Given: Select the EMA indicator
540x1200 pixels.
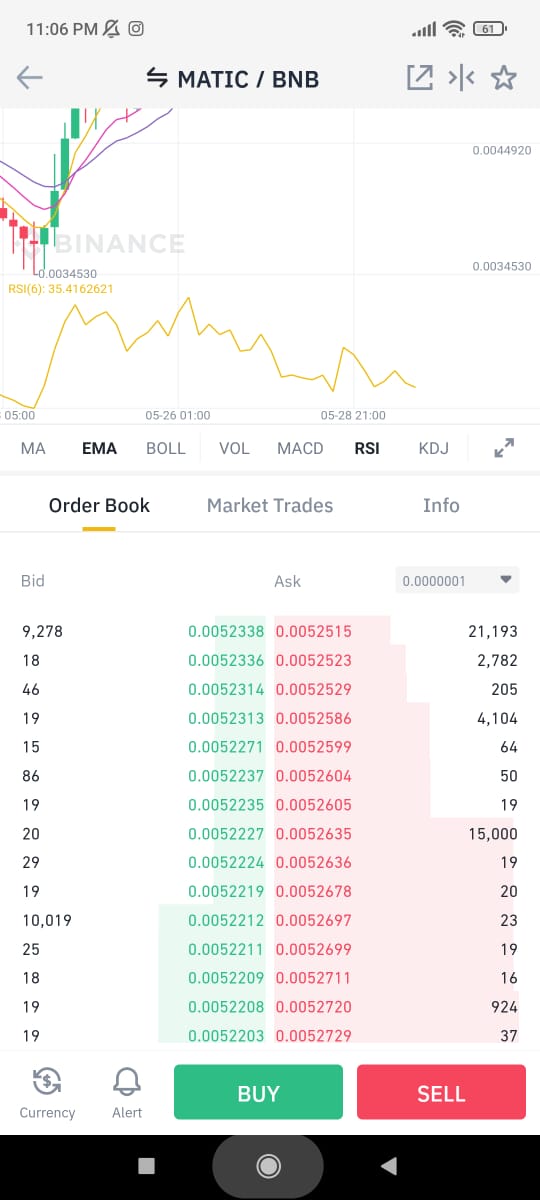Looking at the screenshot, I should point(99,448).
